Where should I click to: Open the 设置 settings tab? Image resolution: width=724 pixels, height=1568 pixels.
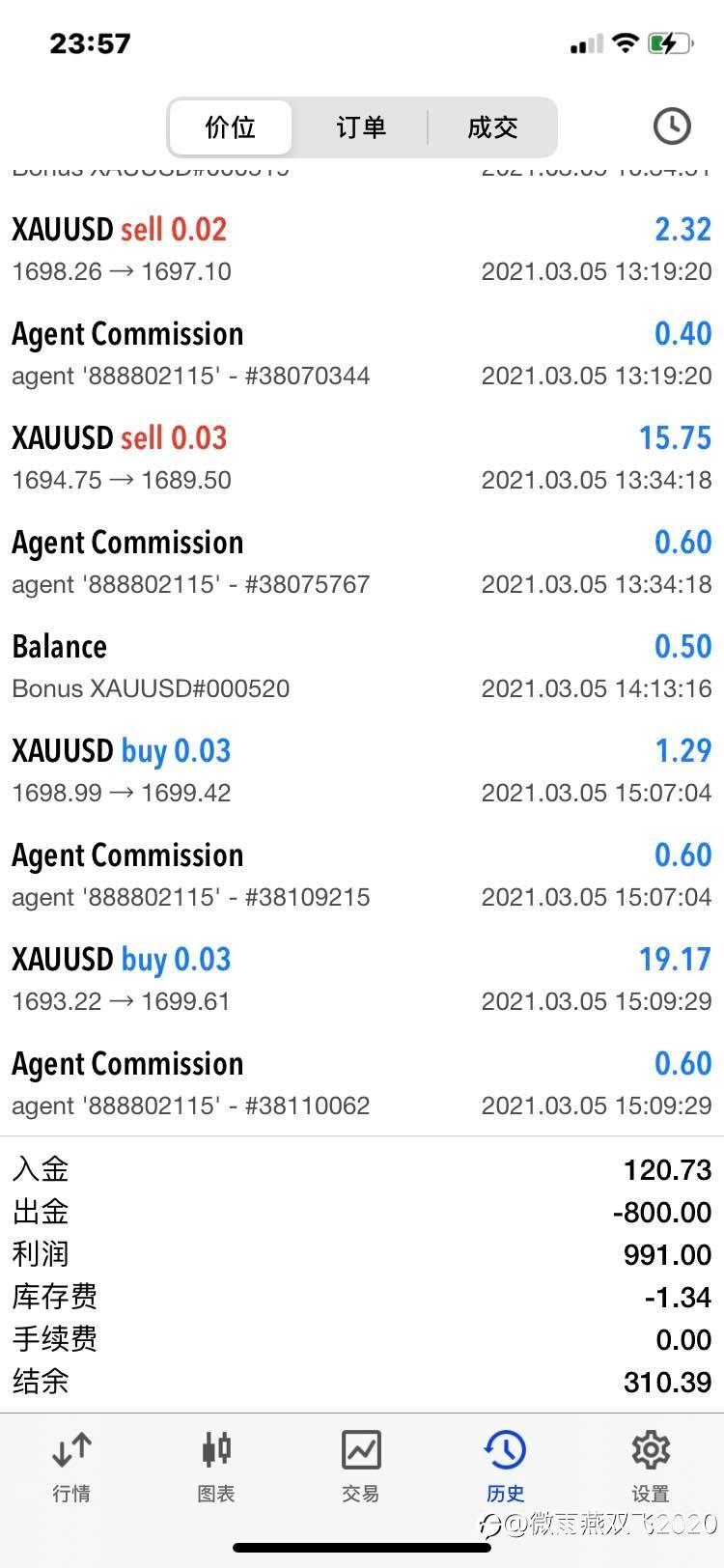650,1467
